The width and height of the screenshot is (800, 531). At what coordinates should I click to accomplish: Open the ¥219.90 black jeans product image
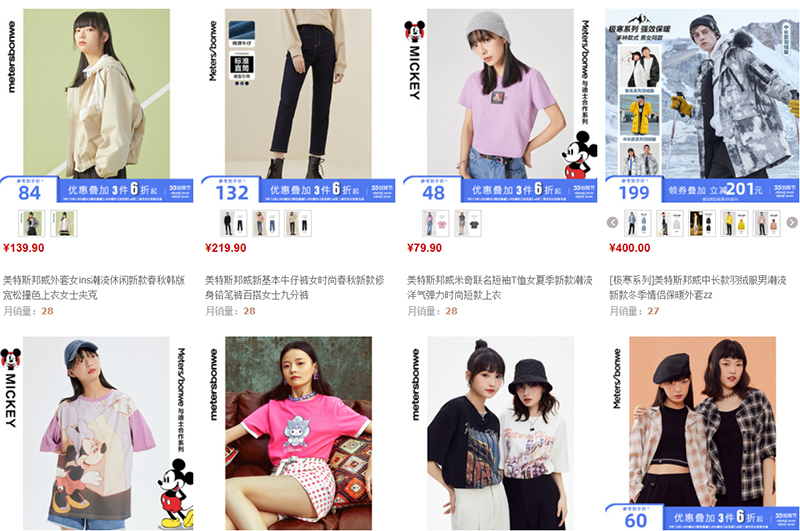pyautogui.click(x=300, y=90)
